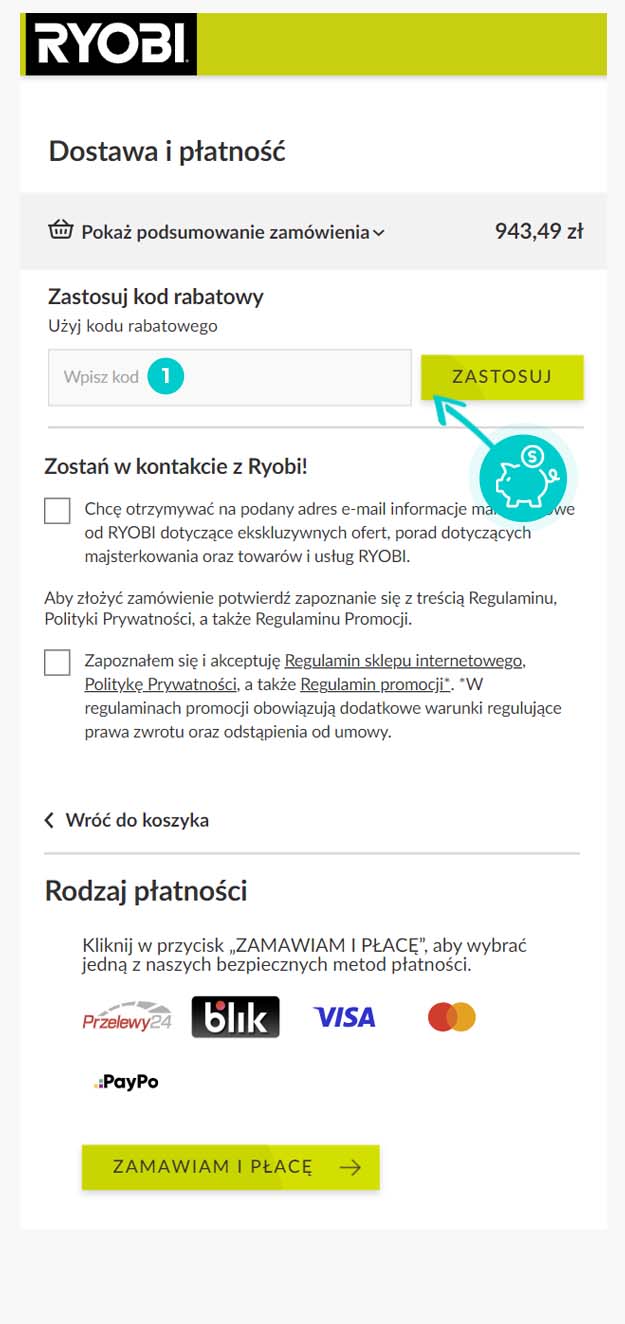Open Regulamin sklepu internetowego link
625x1324 pixels.
click(404, 662)
